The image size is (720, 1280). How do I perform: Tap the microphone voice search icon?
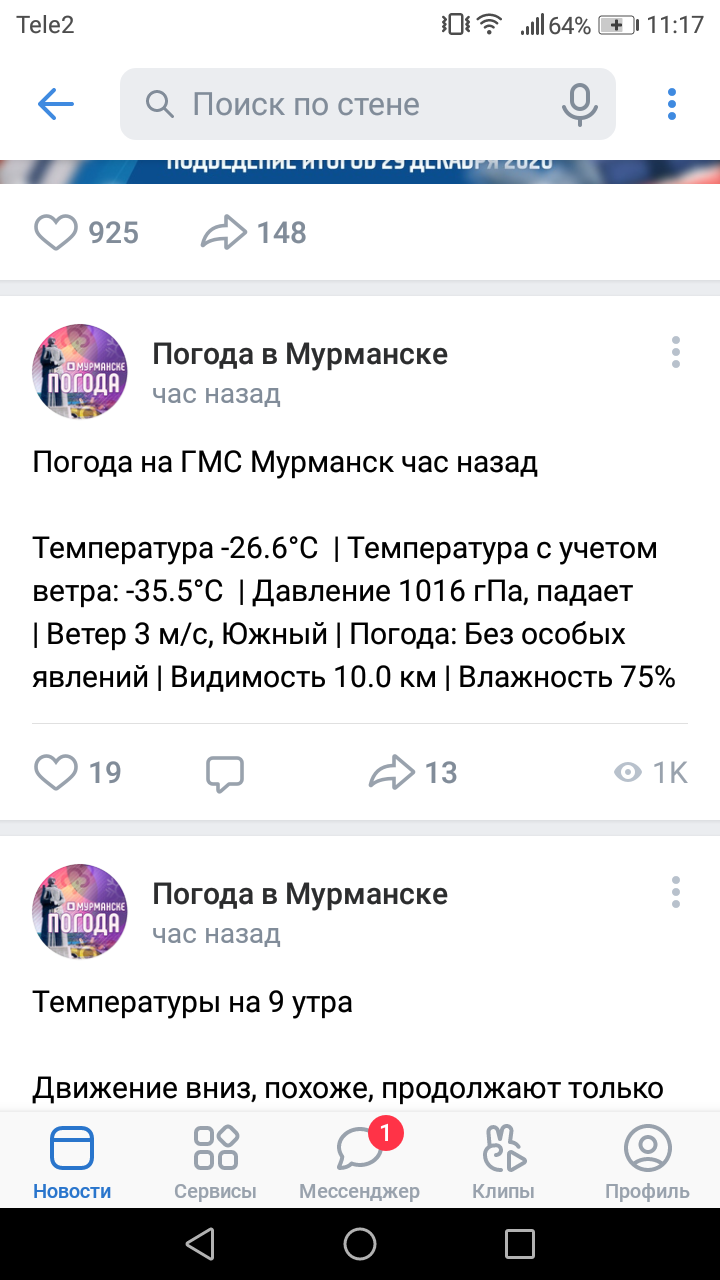point(579,104)
